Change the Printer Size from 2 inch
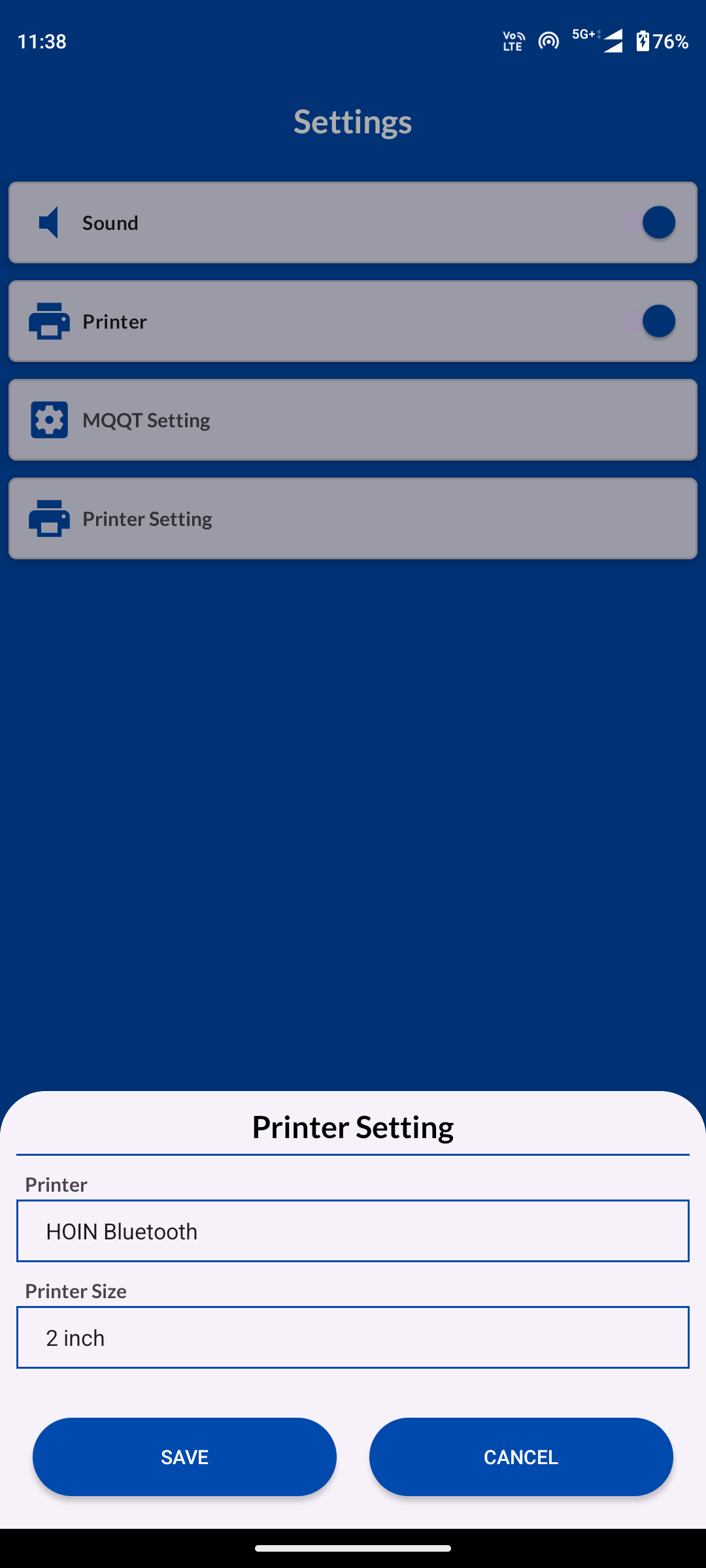The image size is (706, 1568). tap(353, 1337)
